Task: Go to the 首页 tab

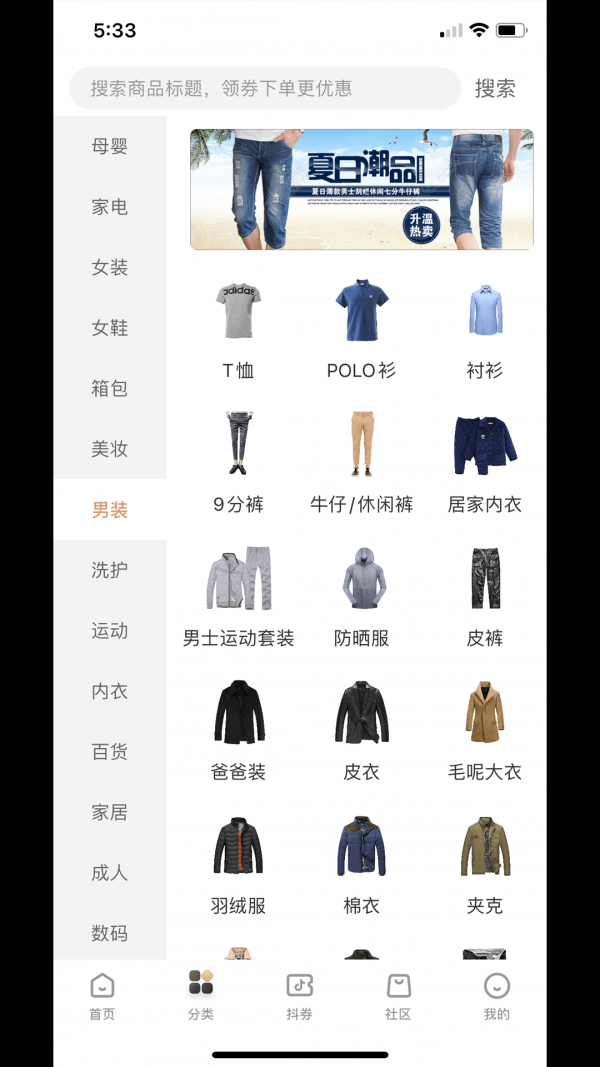Action: 102,997
